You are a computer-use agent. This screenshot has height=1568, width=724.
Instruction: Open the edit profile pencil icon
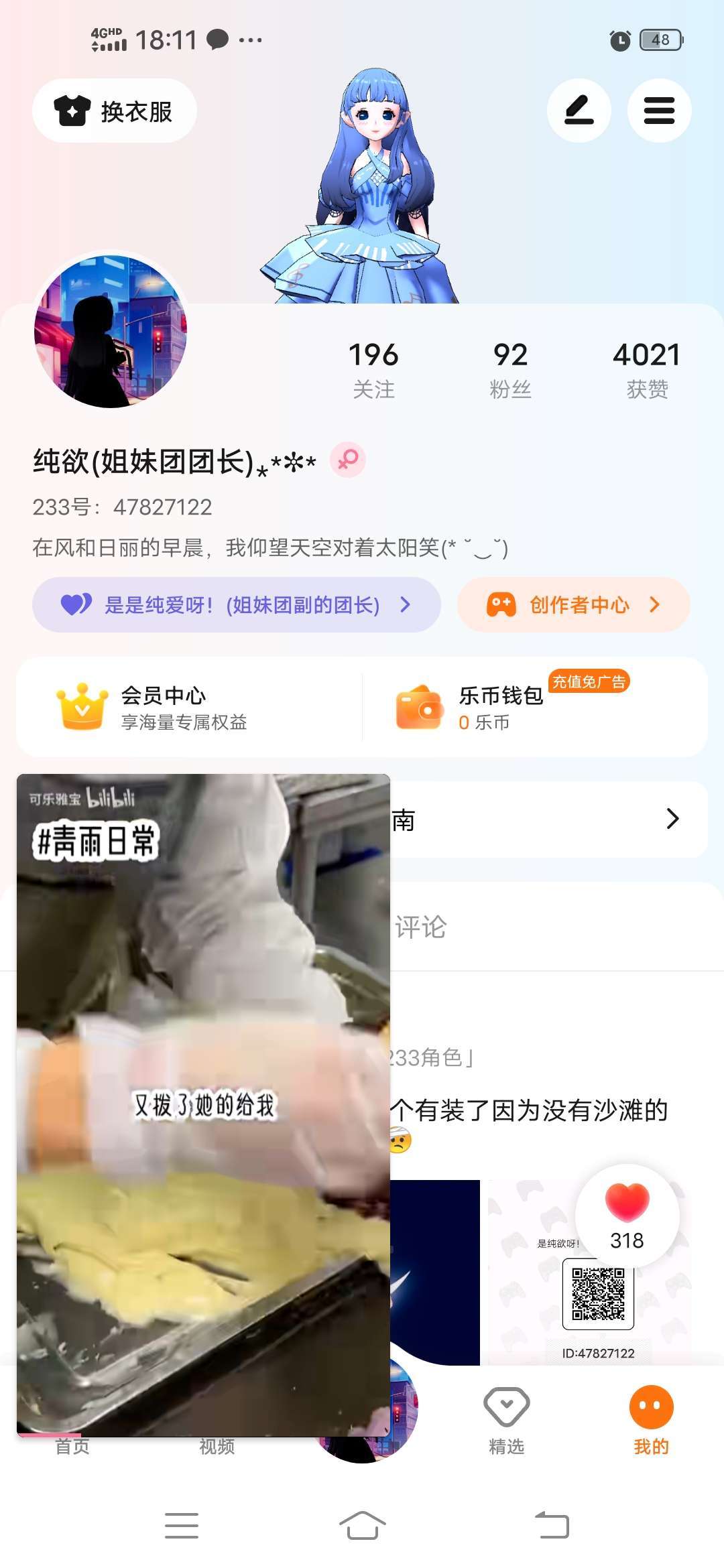click(x=579, y=111)
